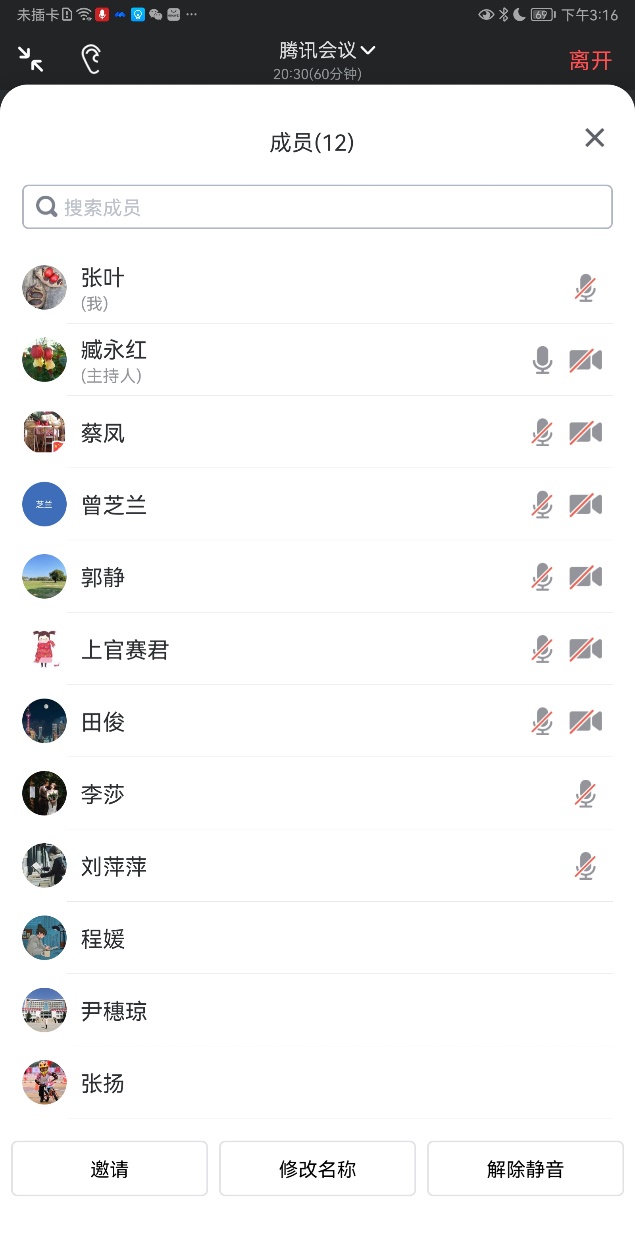Select 曾芝兰 from the members

click(300, 505)
